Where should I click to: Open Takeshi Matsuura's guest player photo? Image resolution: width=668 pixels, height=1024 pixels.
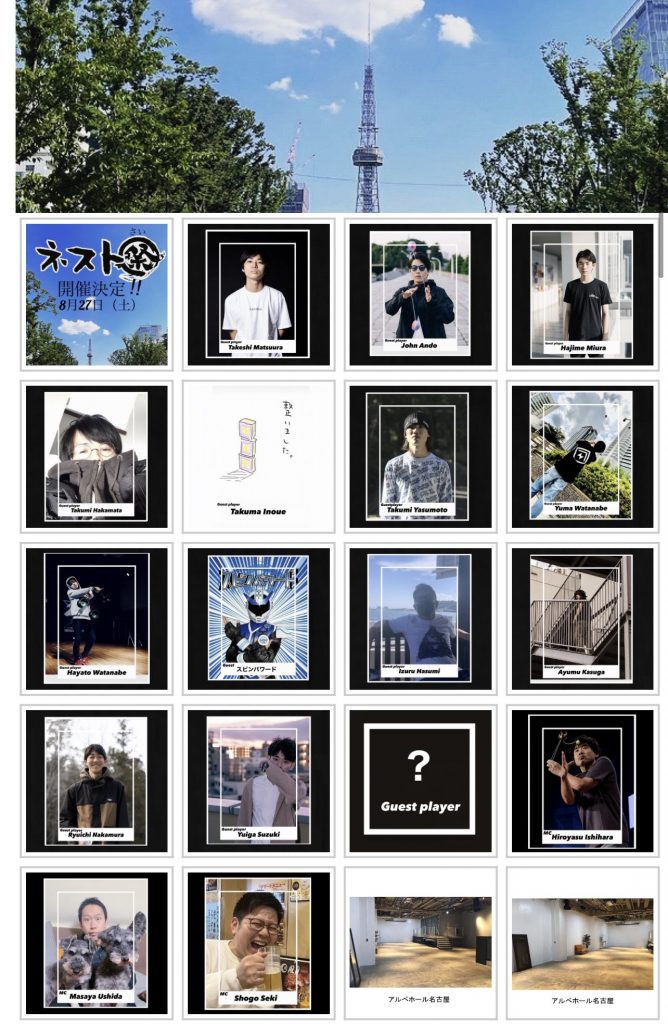click(x=258, y=294)
